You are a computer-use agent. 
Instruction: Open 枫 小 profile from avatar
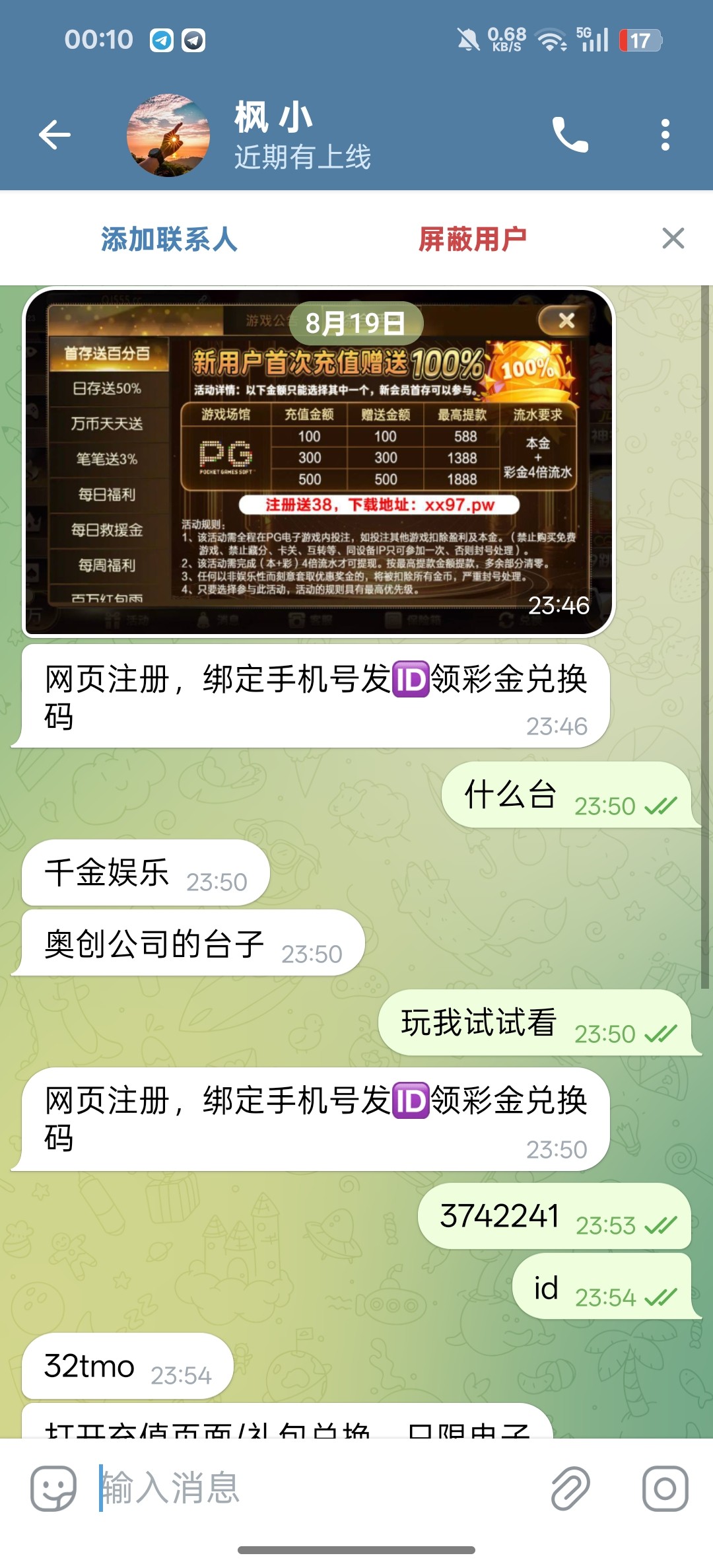click(x=168, y=135)
